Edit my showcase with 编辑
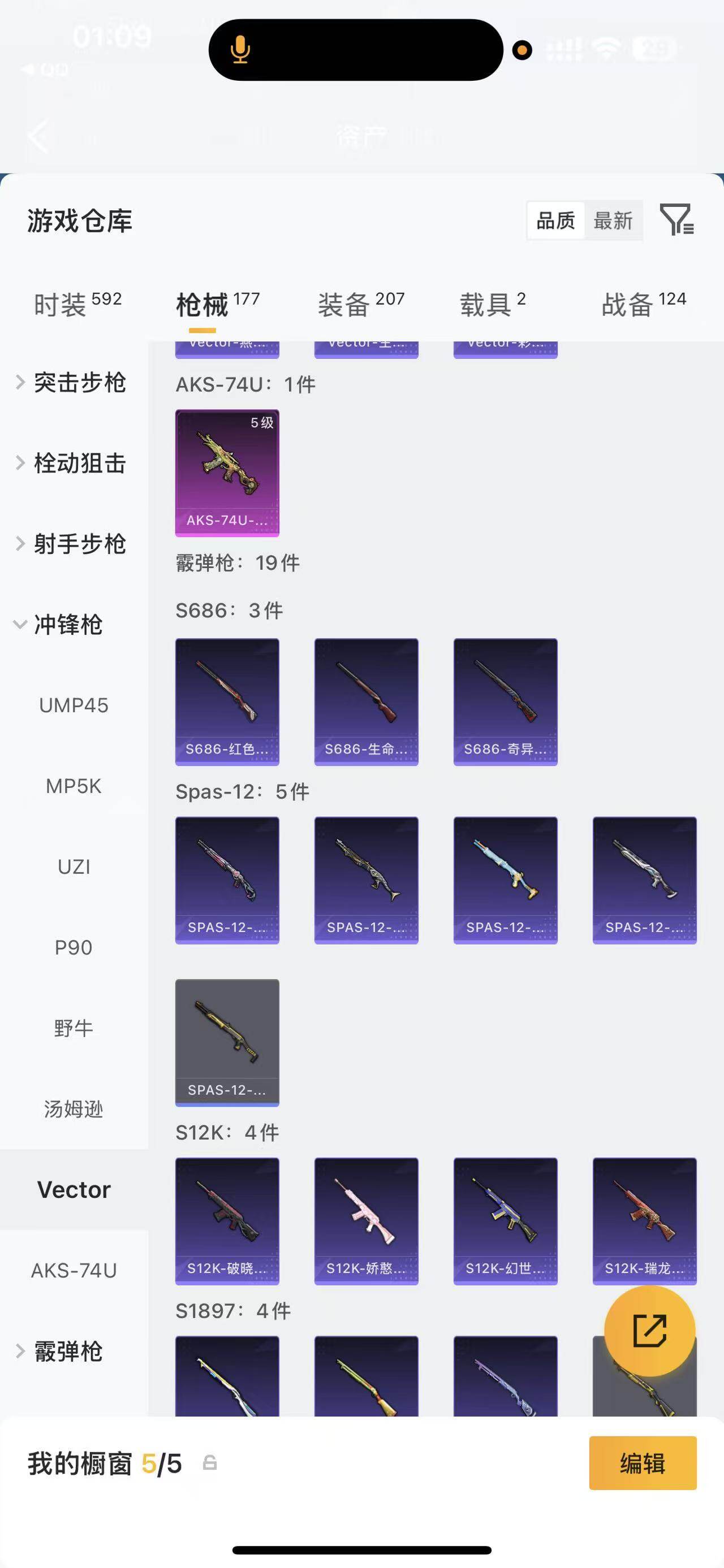 click(x=643, y=1463)
